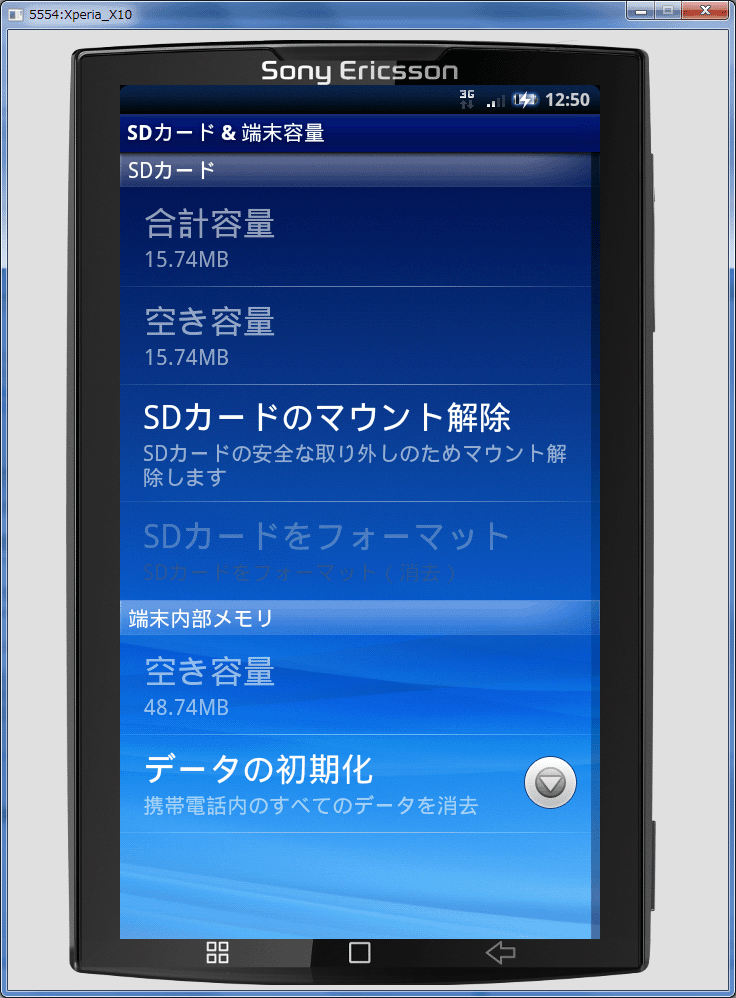
Task: Tap the emulator's back arrow button
Action: (x=500, y=953)
